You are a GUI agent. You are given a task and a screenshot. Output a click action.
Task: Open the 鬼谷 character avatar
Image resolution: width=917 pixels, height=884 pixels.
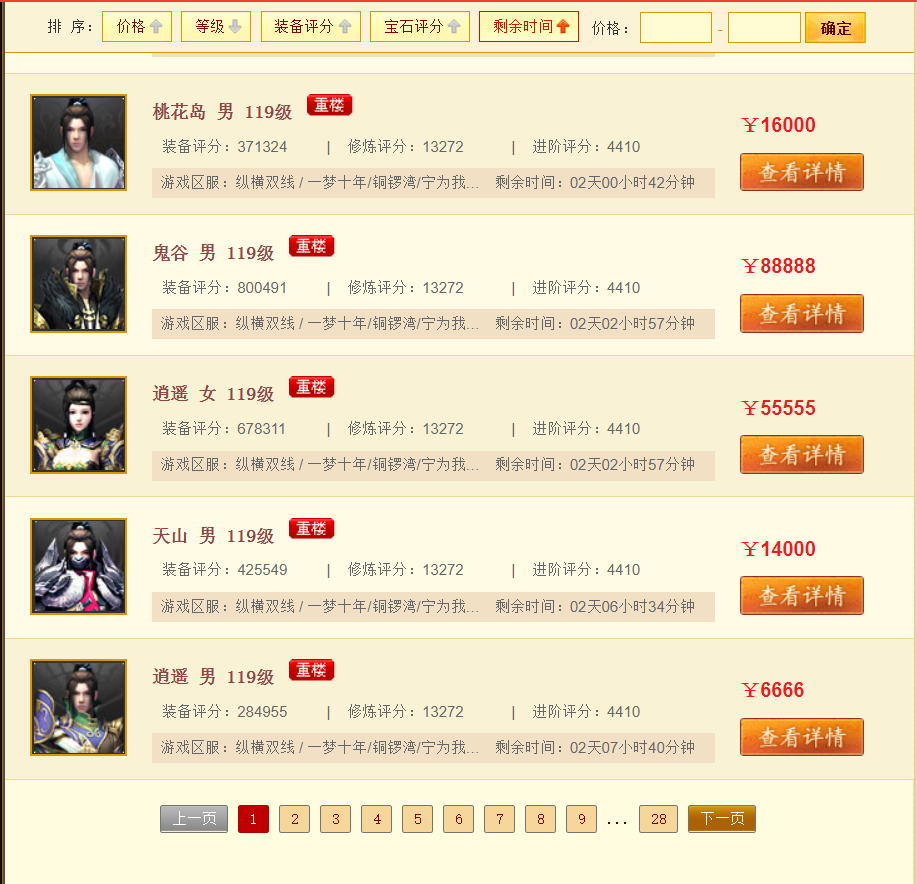[79, 284]
